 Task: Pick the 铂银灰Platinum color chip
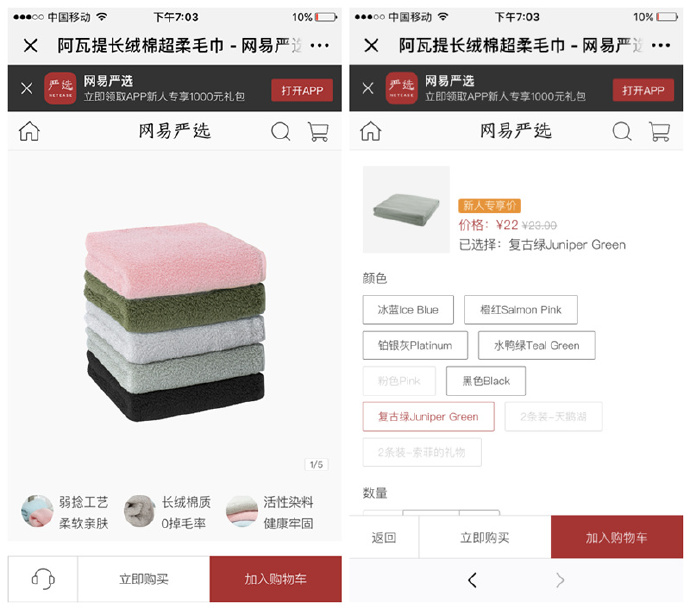tap(415, 346)
